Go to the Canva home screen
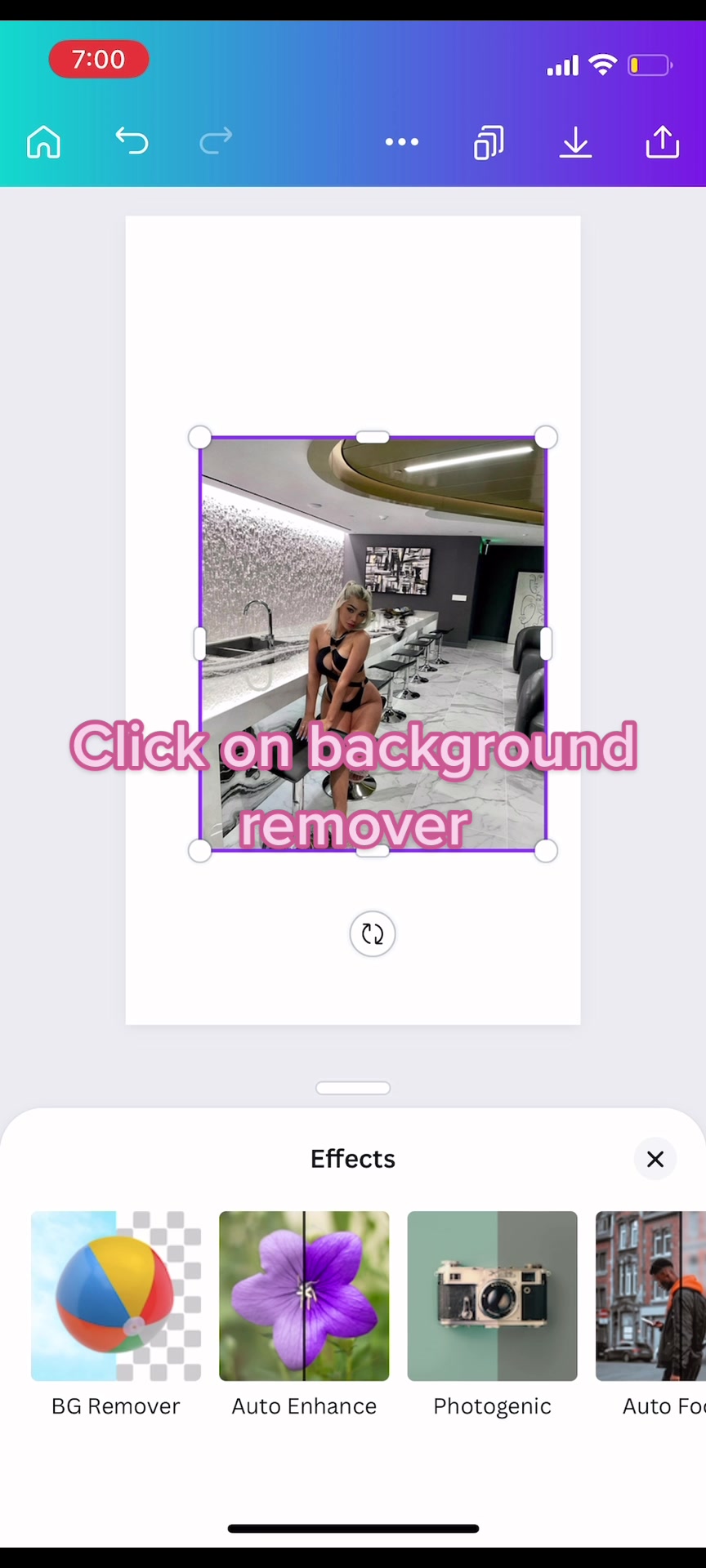This screenshot has width=706, height=1568. [x=44, y=142]
